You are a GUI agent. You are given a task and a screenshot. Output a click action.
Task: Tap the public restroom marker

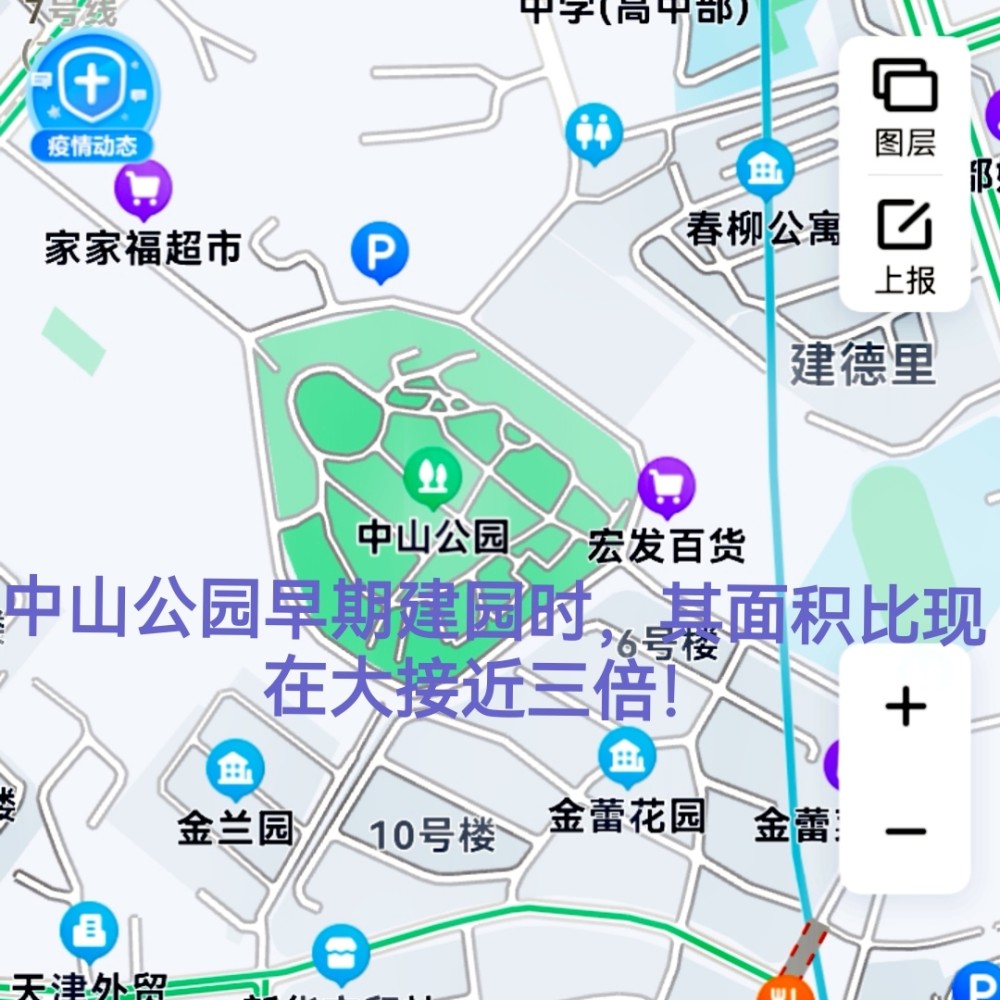click(594, 132)
